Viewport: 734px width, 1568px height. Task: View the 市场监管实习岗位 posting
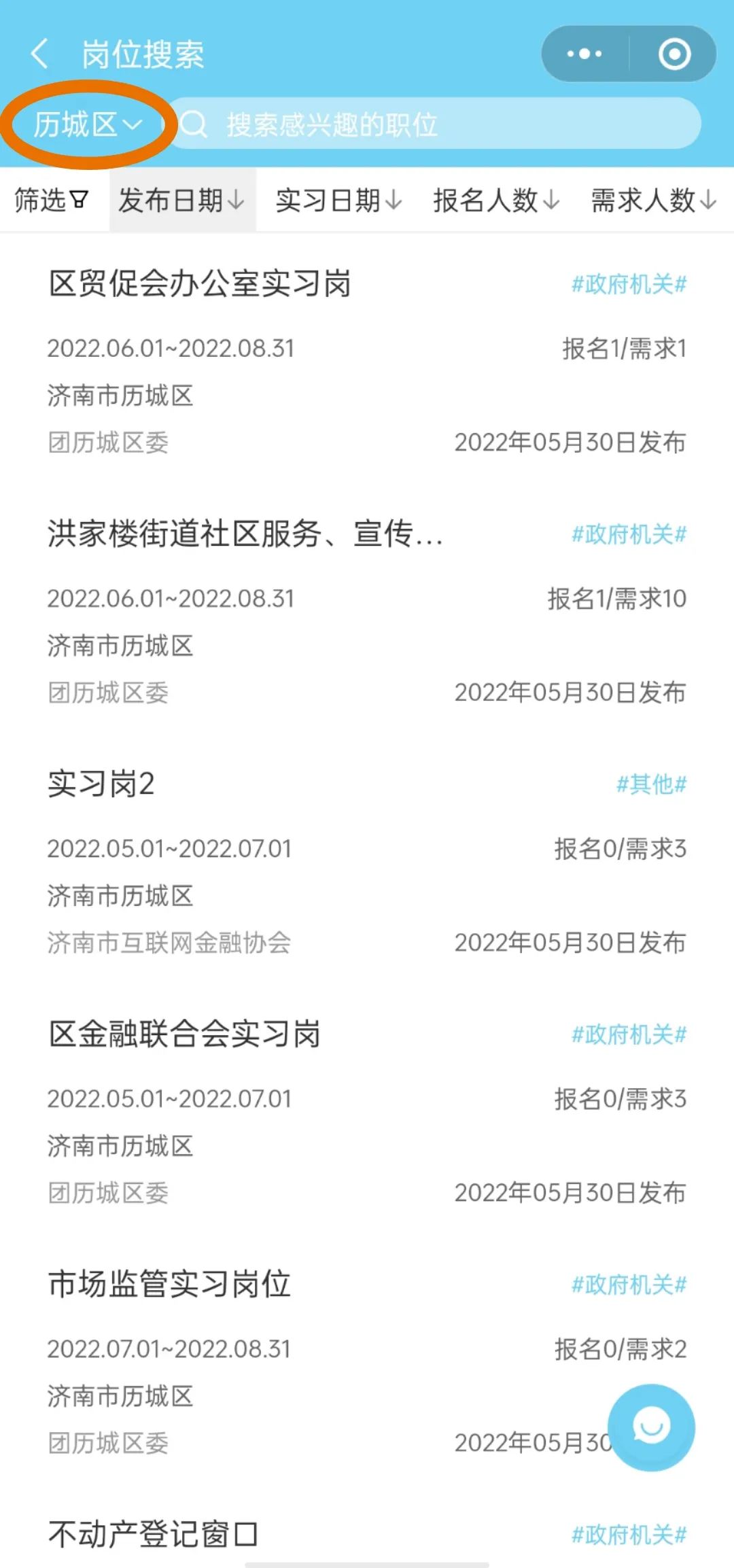coord(169,1284)
